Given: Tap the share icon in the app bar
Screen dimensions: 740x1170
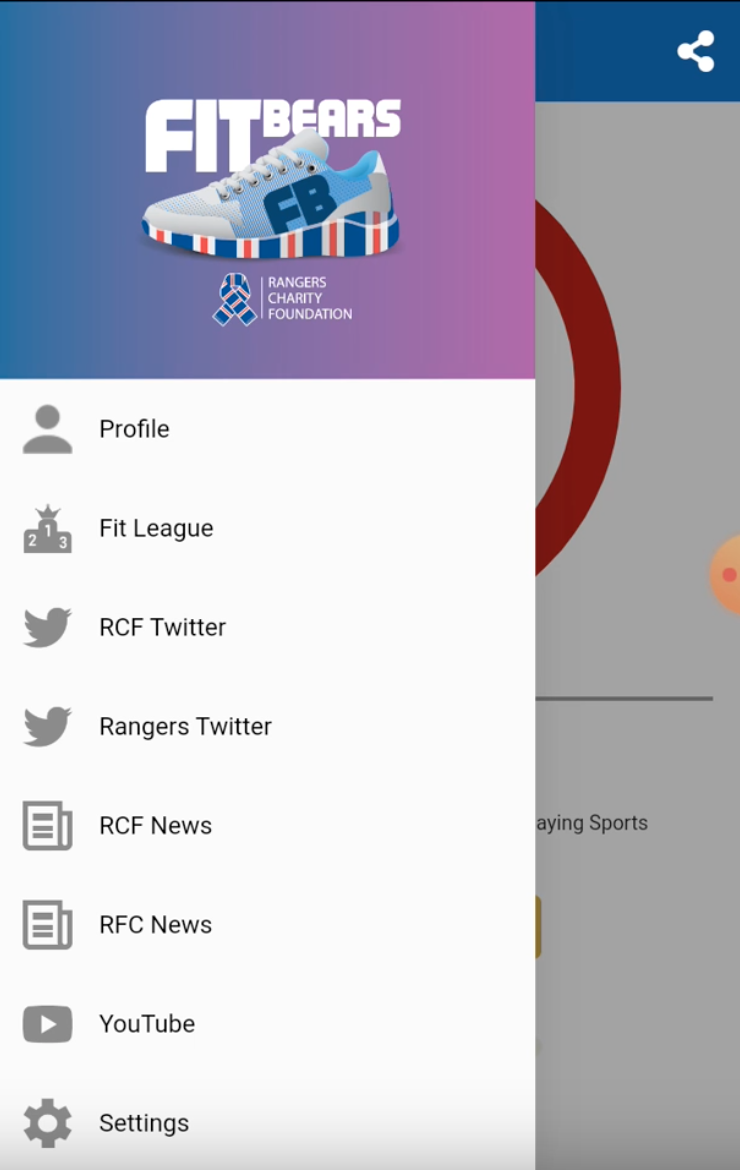Looking at the screenshot, I should point(696,52).
